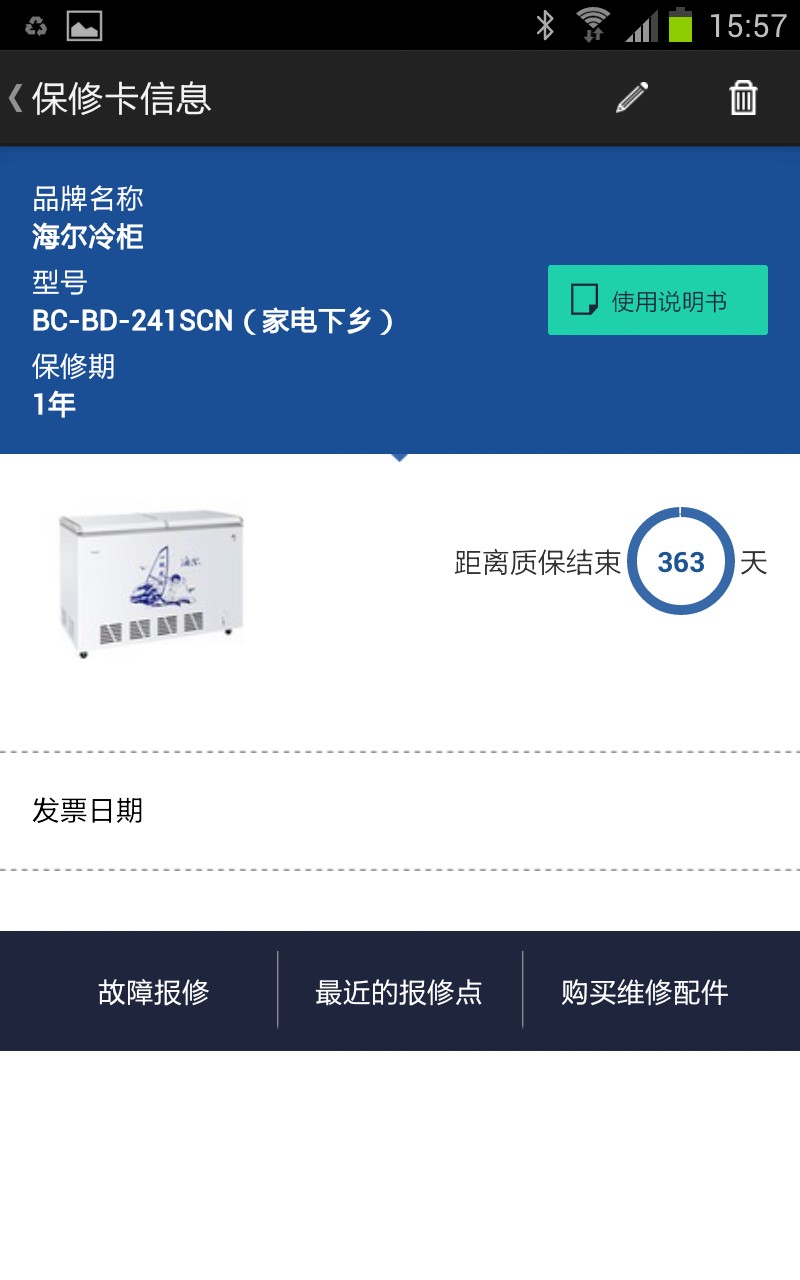Image resolution: width=800 pixels, height=1280 pixels.
Task: Tap the 发票日期 invoice date row
Action: tap(400, 810)
